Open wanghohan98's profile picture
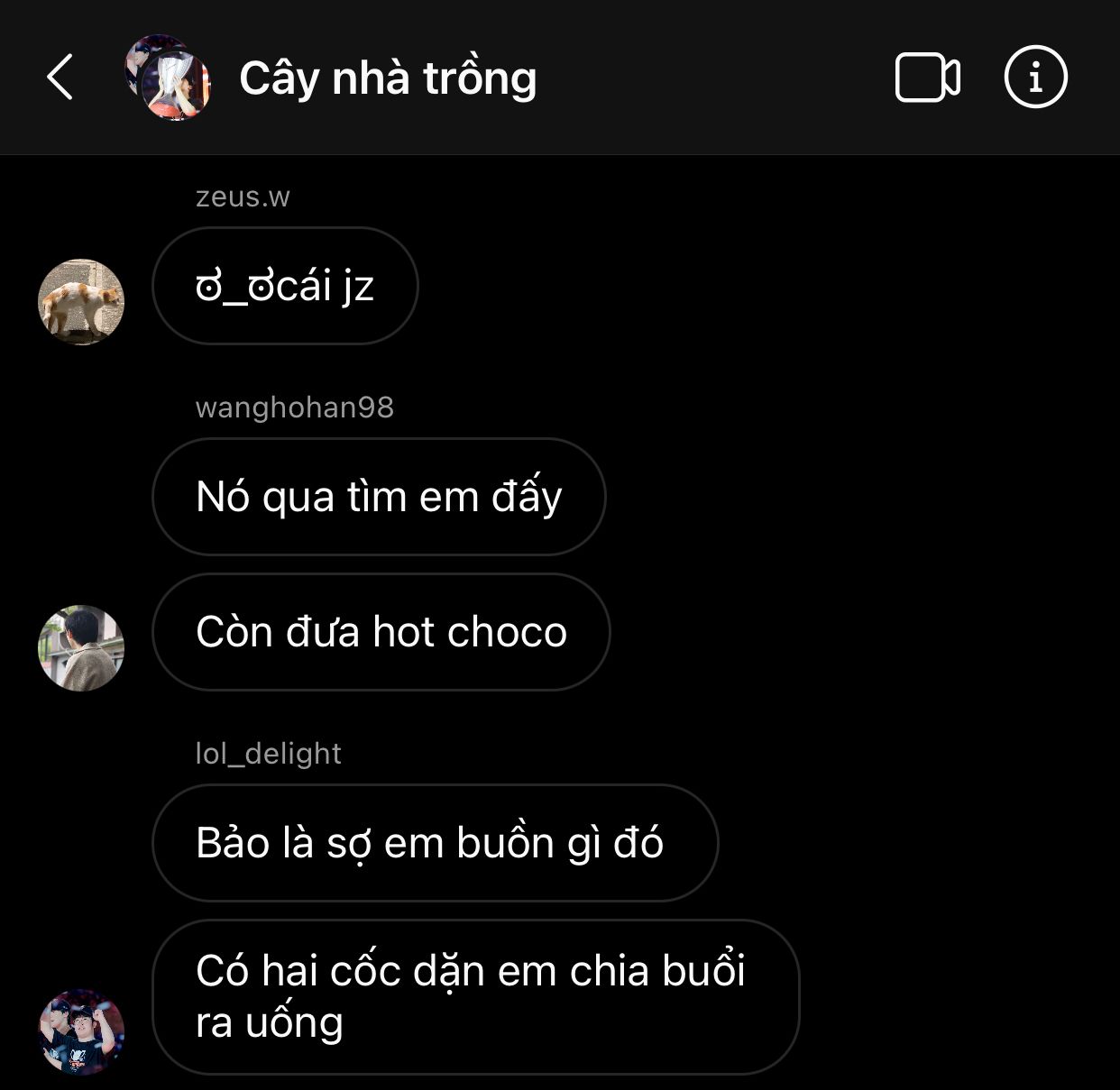The image size is (1120, 1090). click(81, 648)
